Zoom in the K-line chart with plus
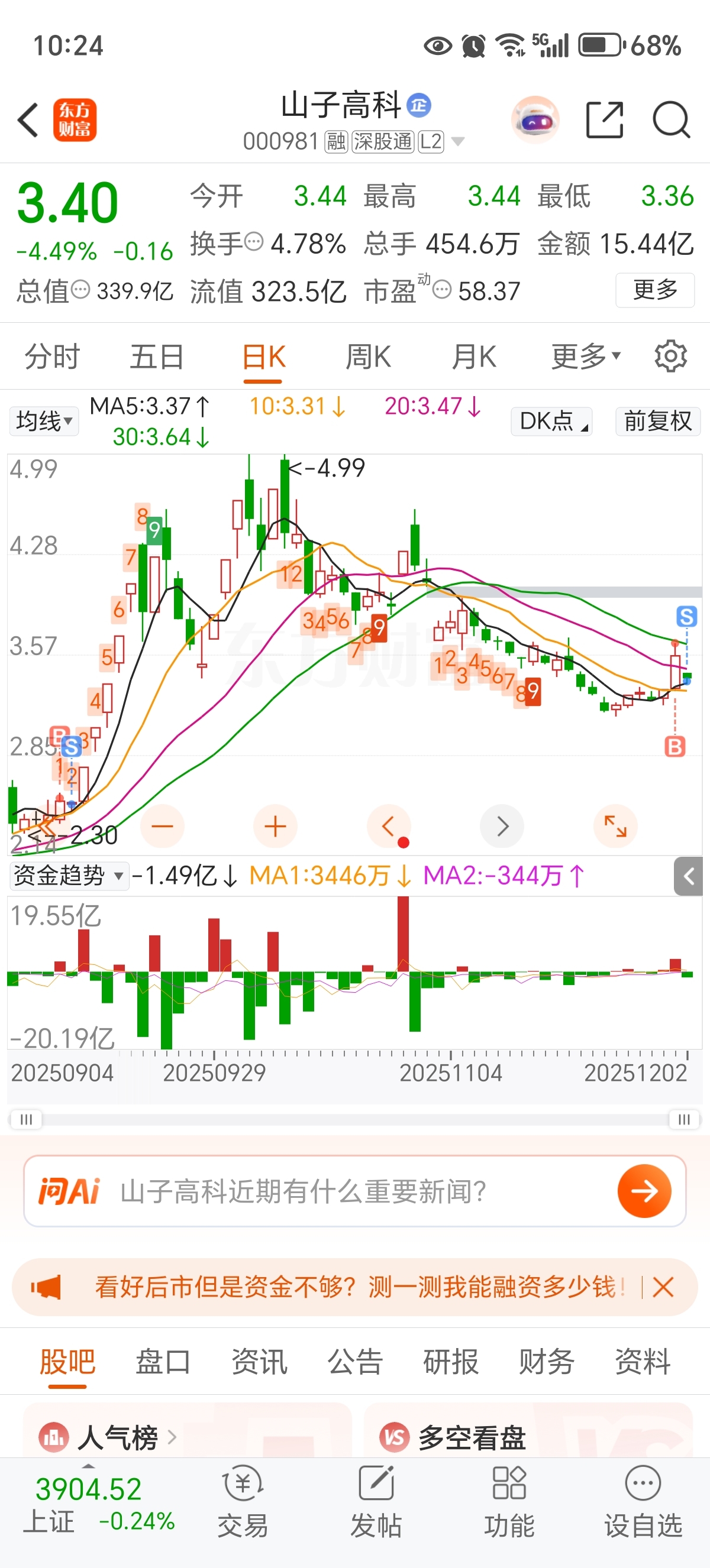 [275, 826]
